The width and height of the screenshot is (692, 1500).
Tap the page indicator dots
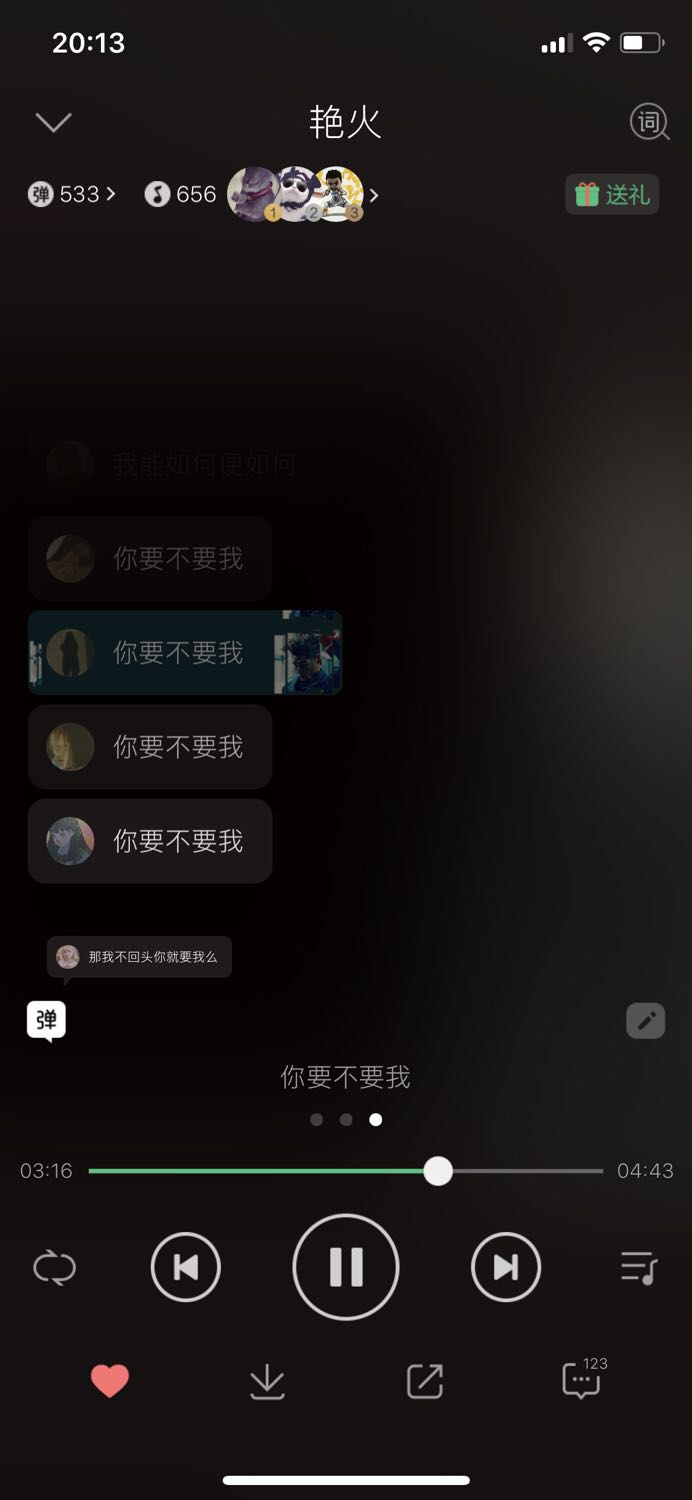point(346,1120)
